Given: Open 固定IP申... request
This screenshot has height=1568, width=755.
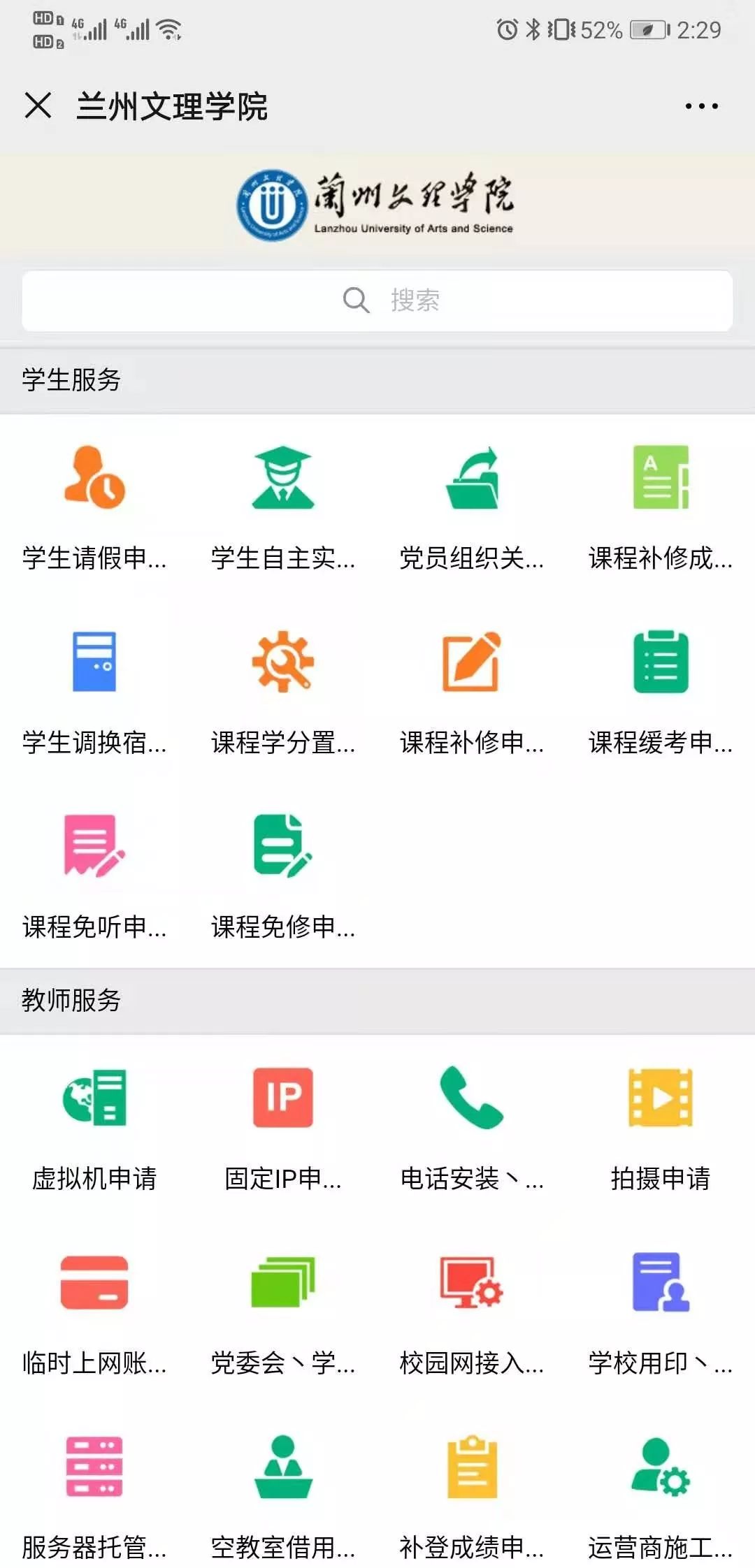Looking at the screenshot, I should [x=283, y=1125].
